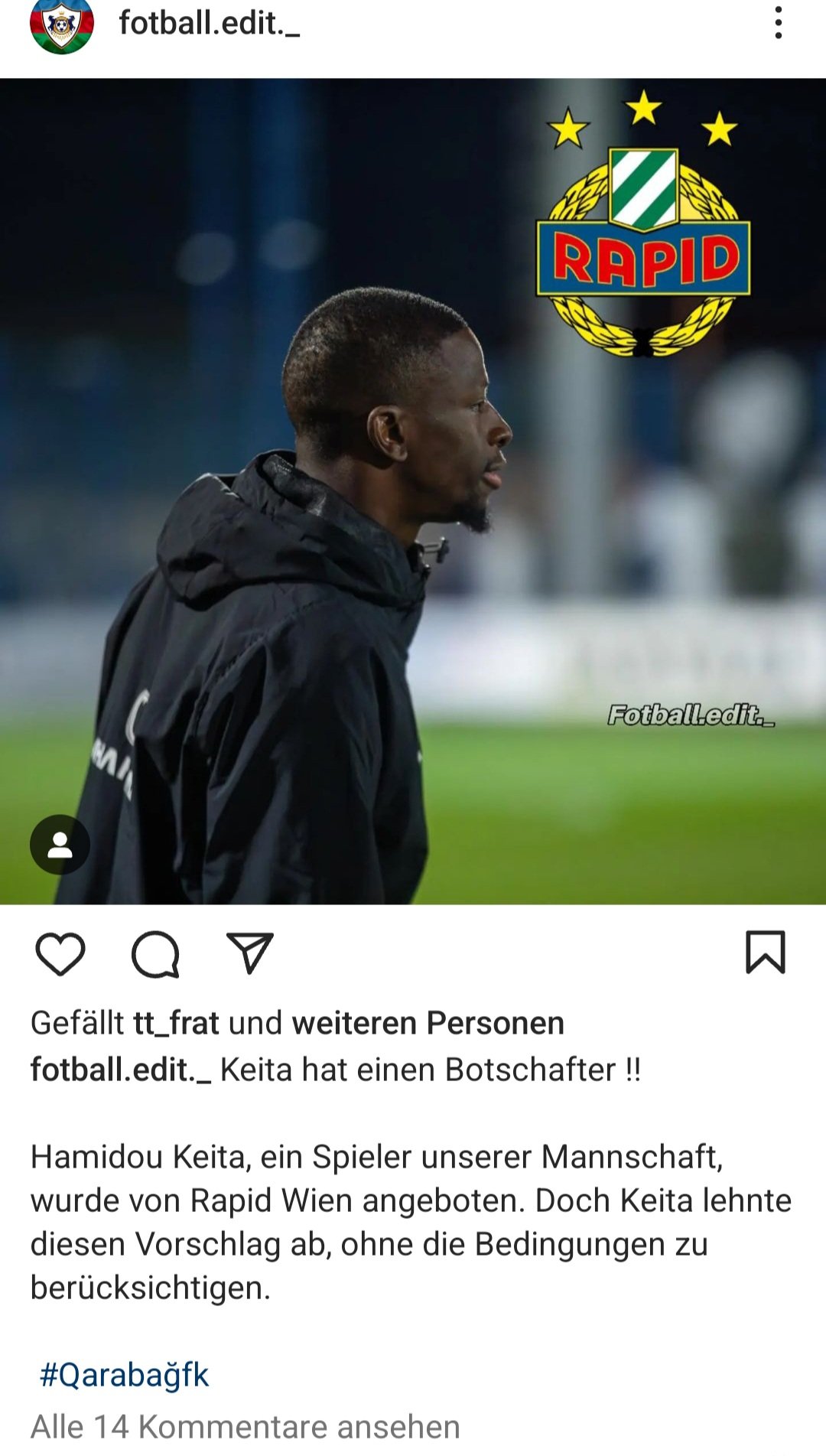Open fotball.edit._ username in the header

click(210, 23)
